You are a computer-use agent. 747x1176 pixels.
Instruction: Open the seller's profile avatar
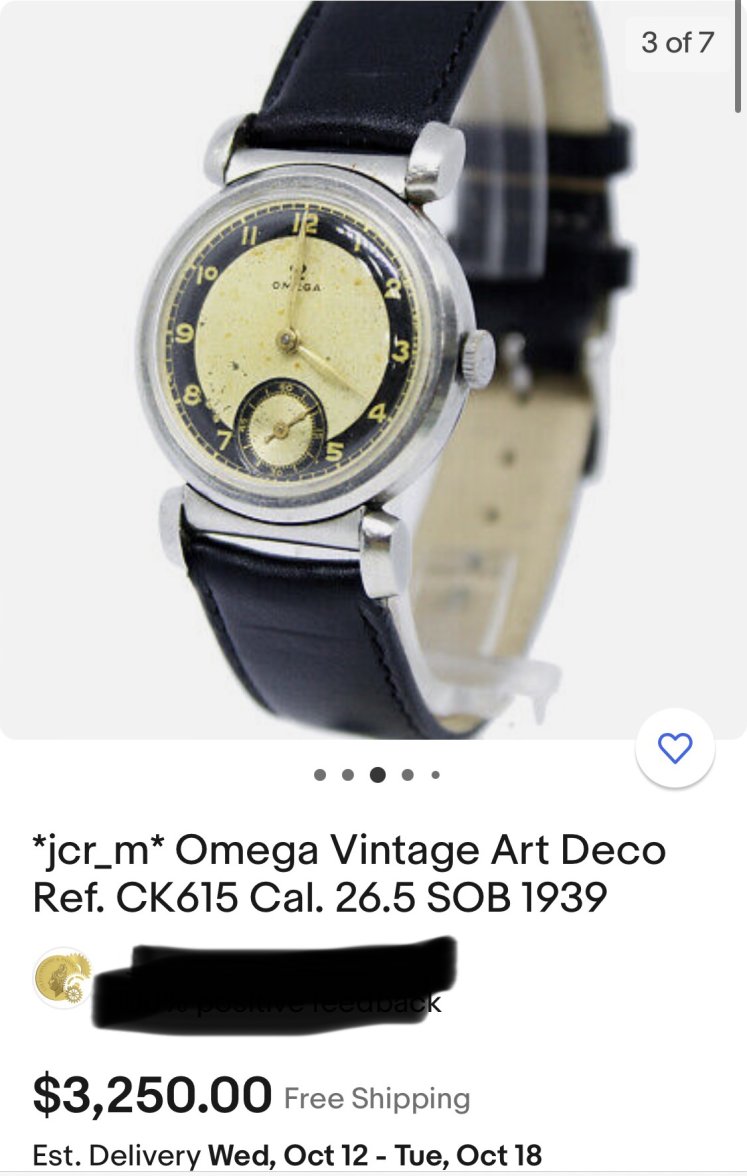point(62,977)
